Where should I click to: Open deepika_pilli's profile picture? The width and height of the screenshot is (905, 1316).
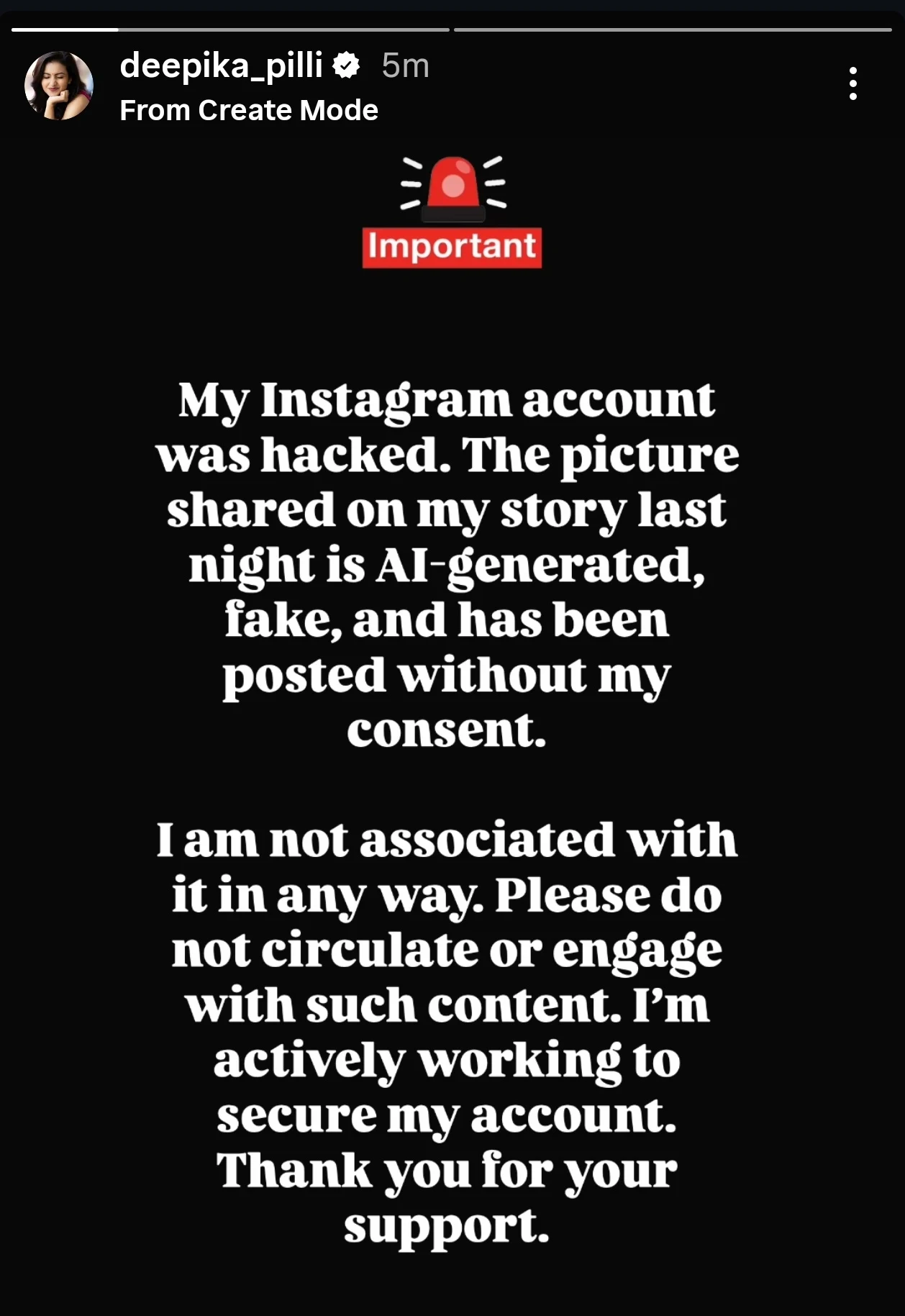click(x=59, y=85)
